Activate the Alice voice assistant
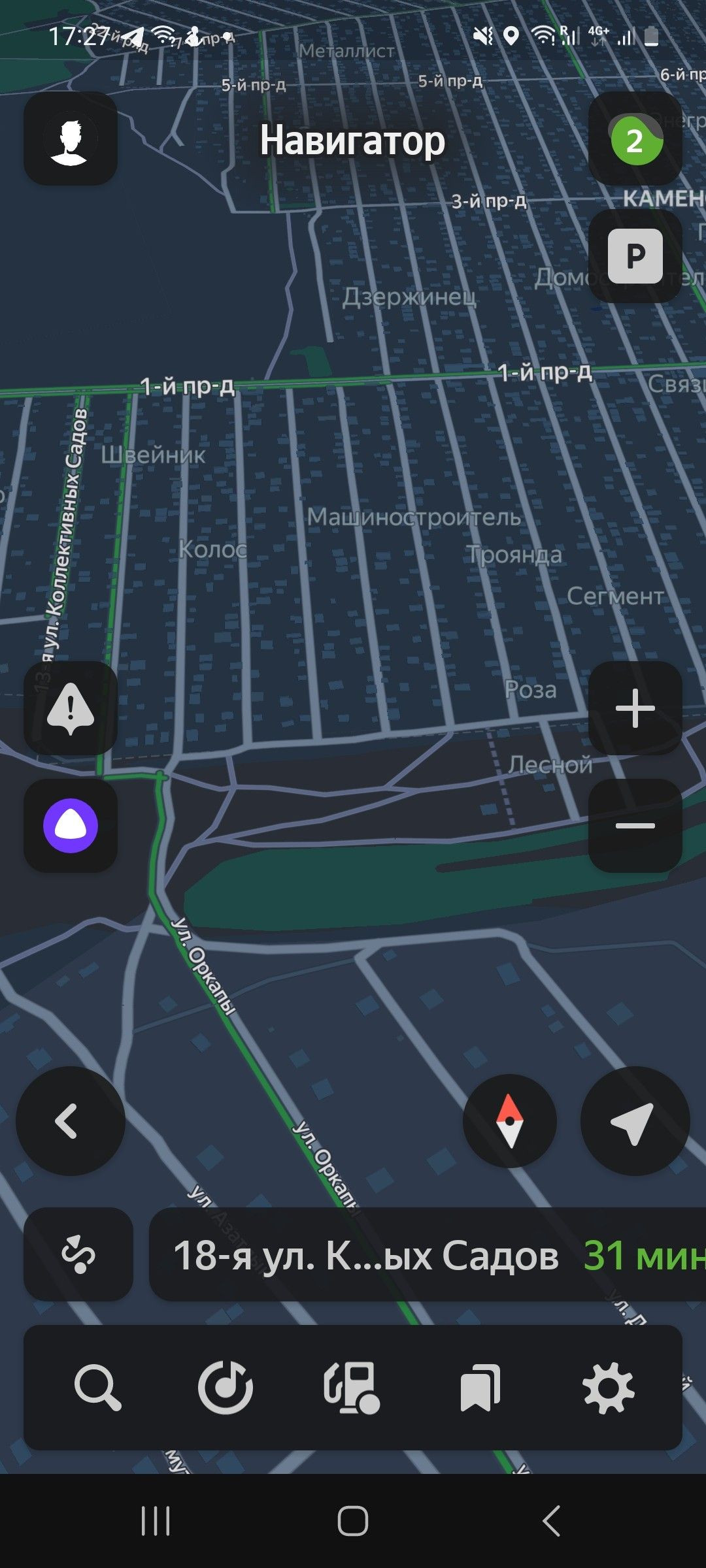This screenshot has width=706, height=1568. click(71, 826)
